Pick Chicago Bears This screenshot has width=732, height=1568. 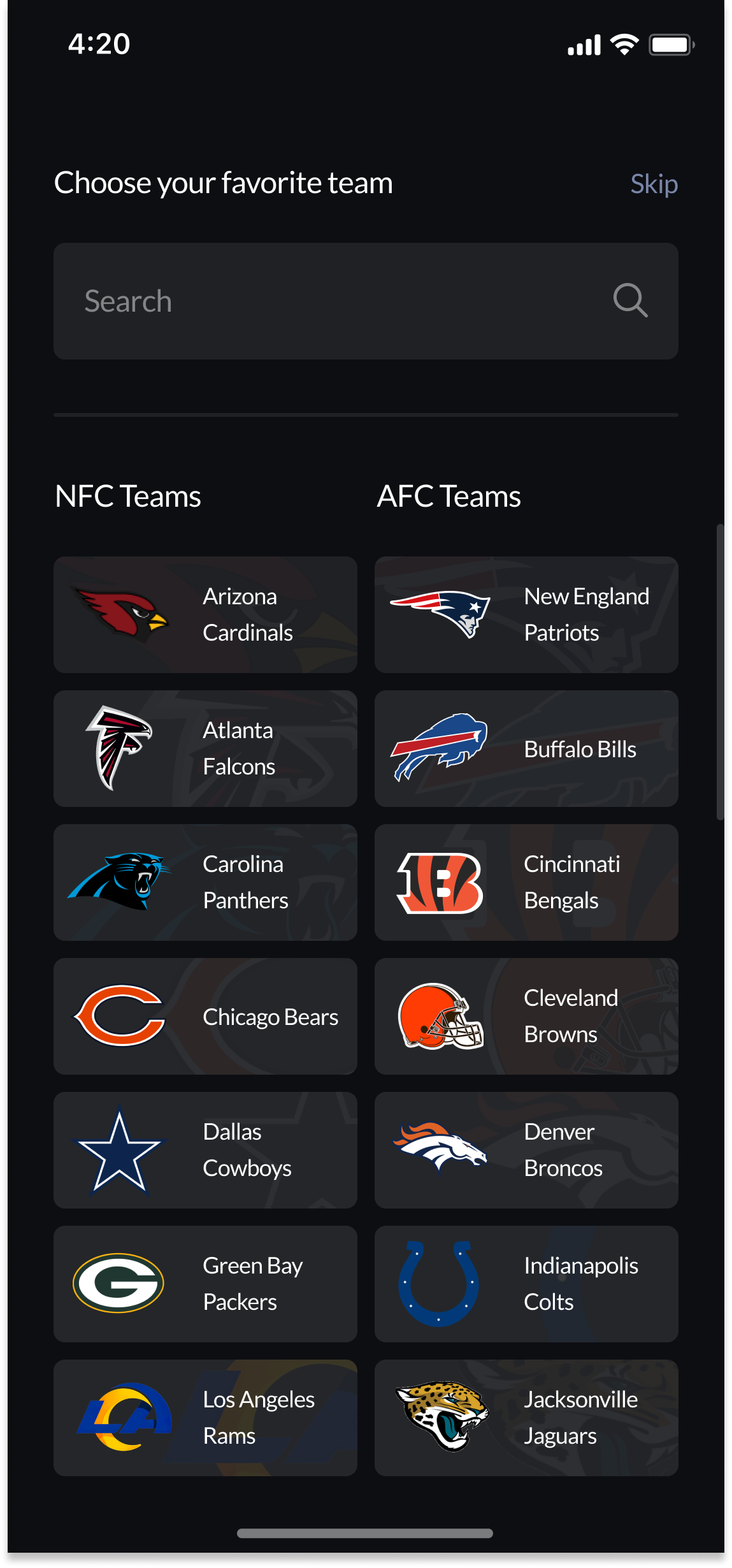click(205, 1016)
